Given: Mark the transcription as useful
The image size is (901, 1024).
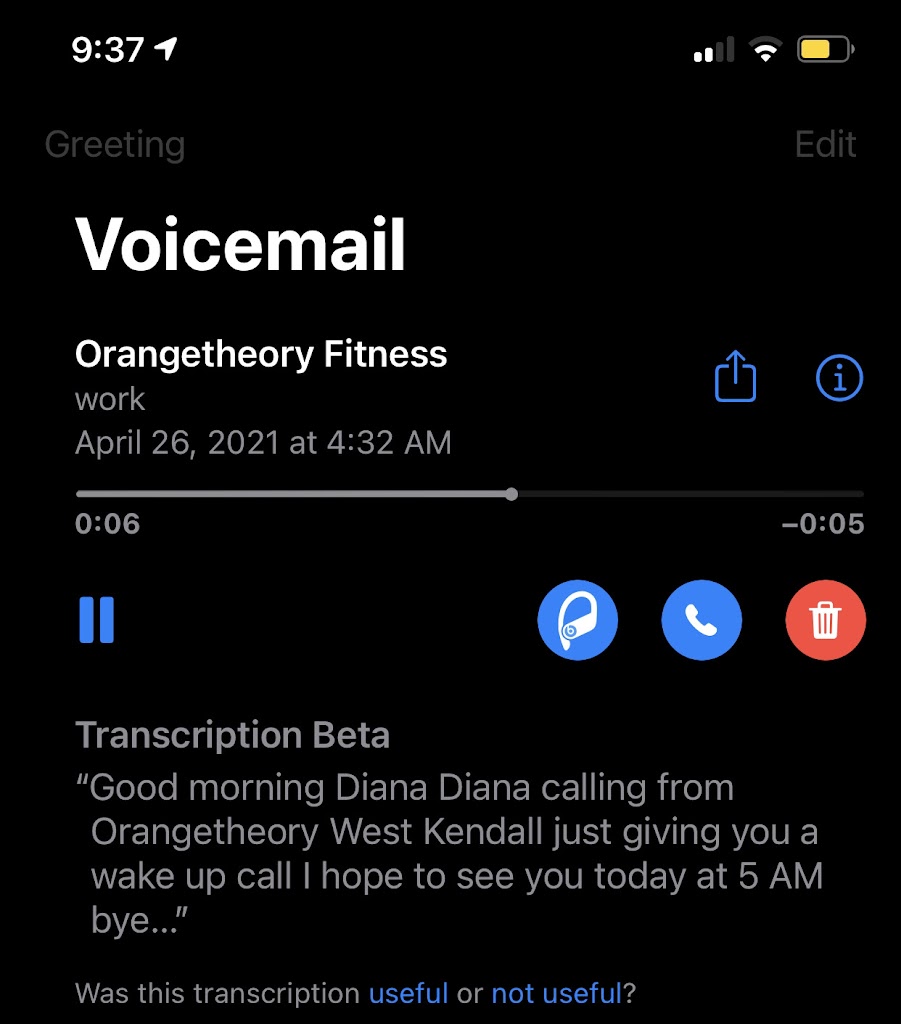Looking at the screenshot, I should coord(408,993).
